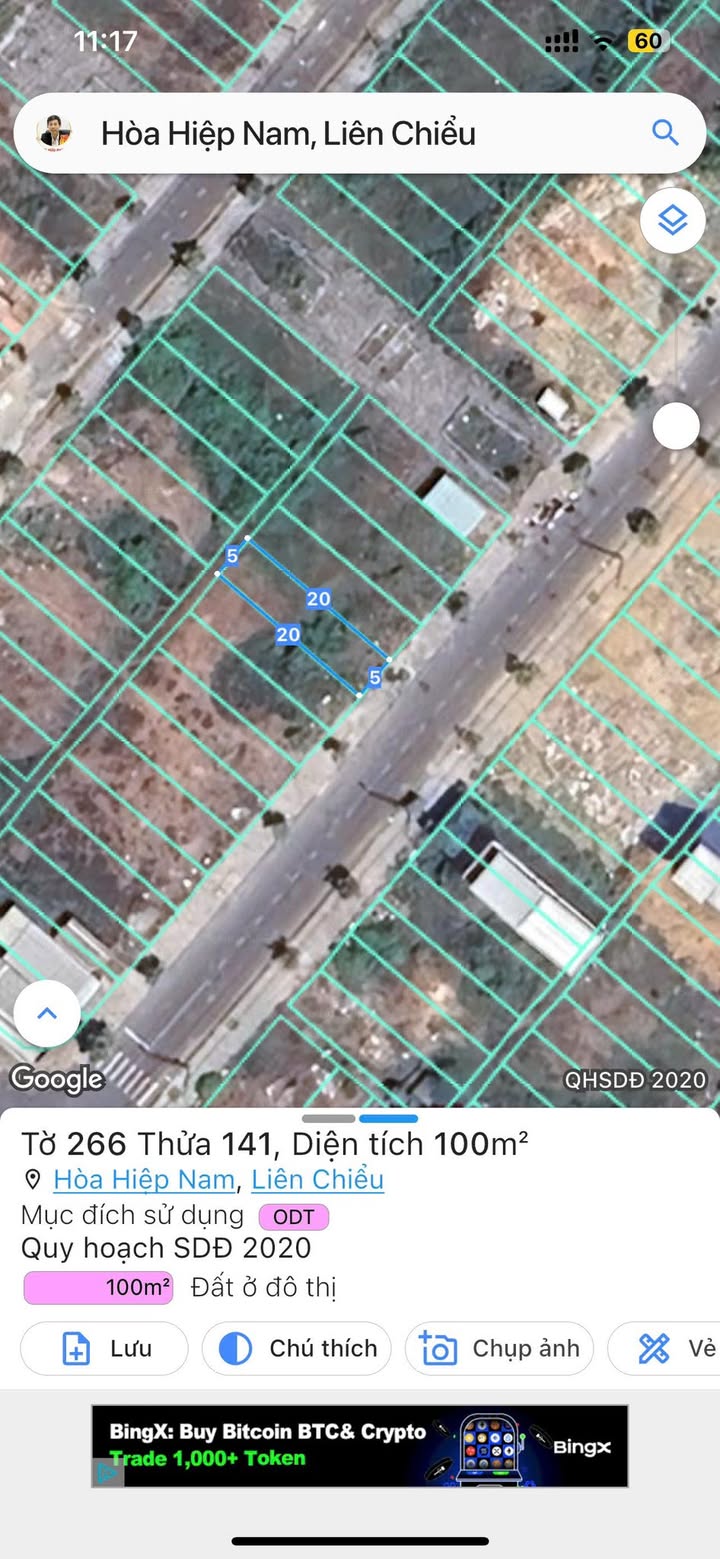Save the parcel with Lưu
Screen dimensions: 720x1559
point(104,1348)
